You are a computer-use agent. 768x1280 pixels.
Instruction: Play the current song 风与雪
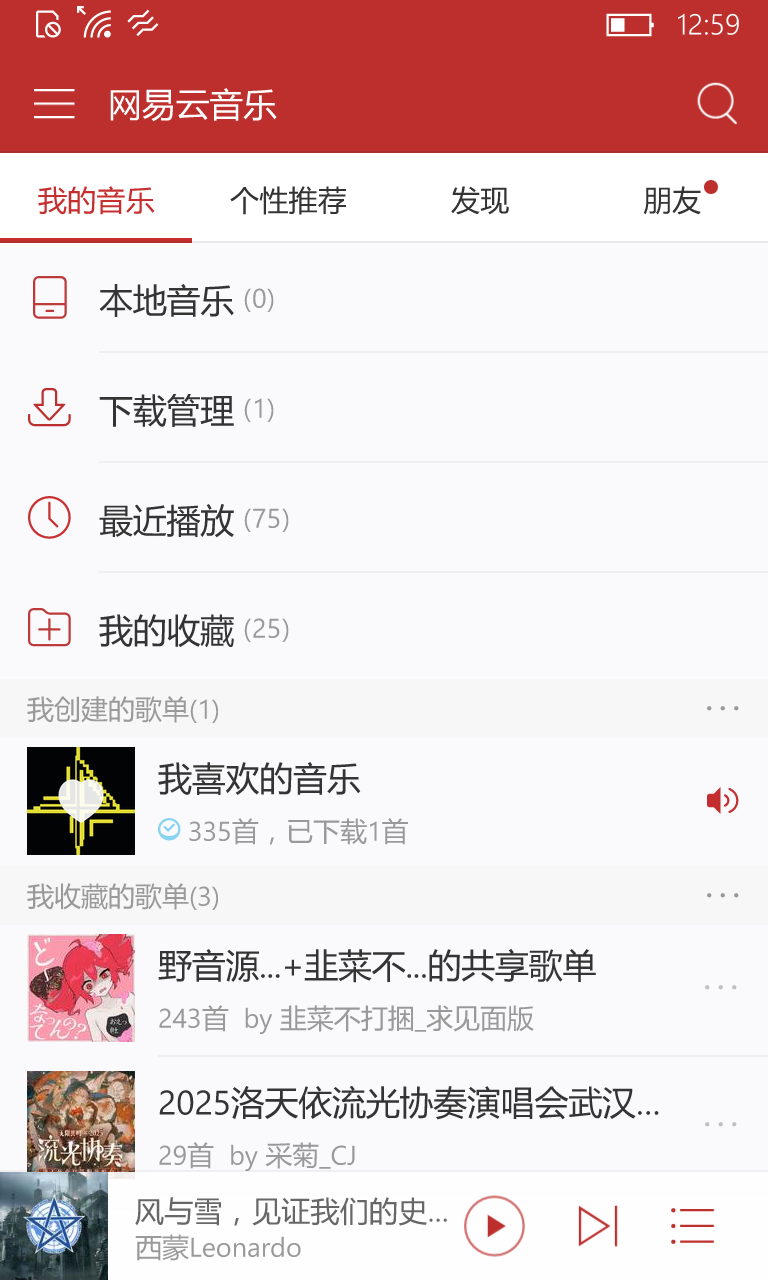(494, 1226)
